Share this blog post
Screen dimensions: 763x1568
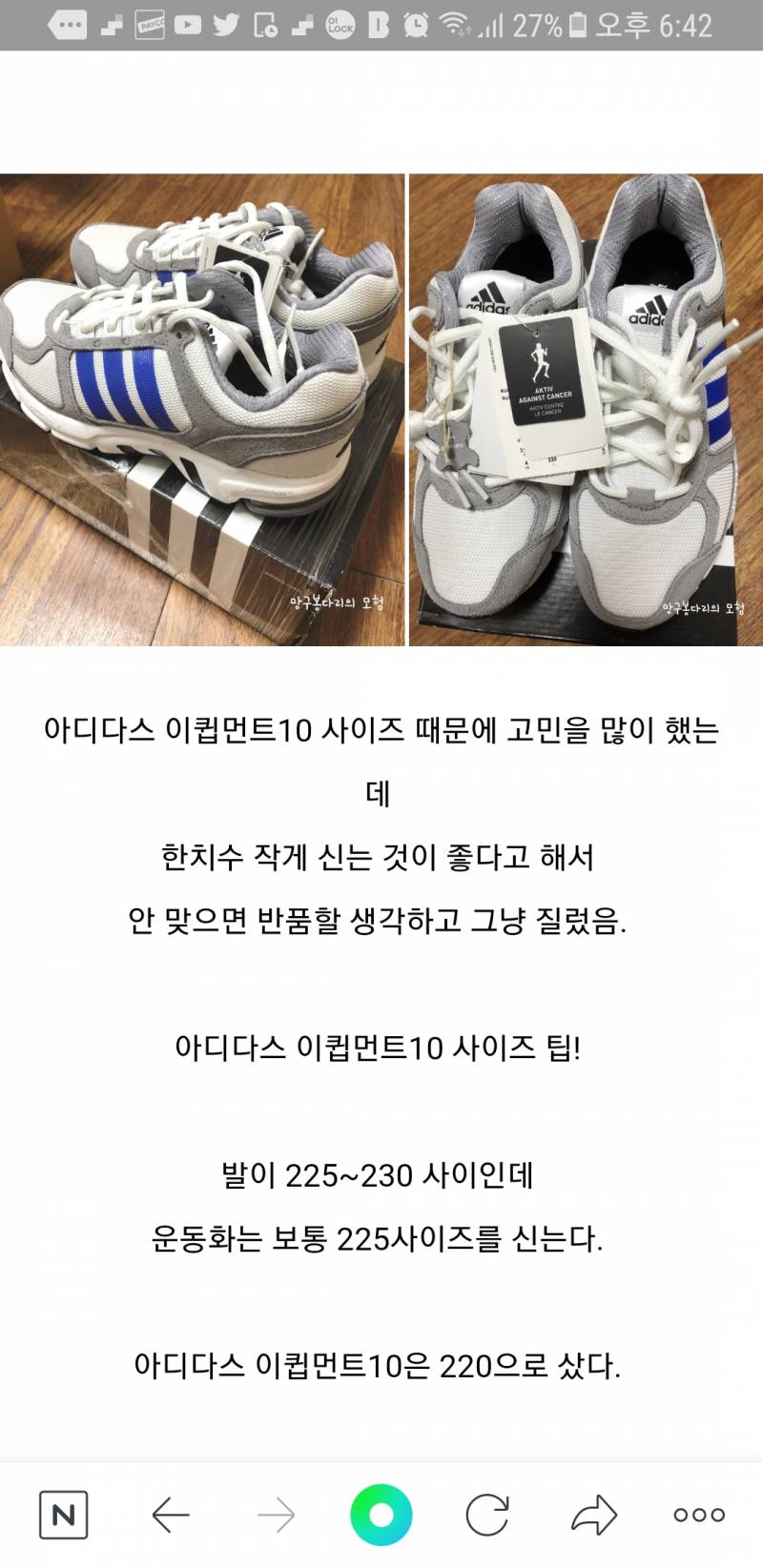[593, 1515]
